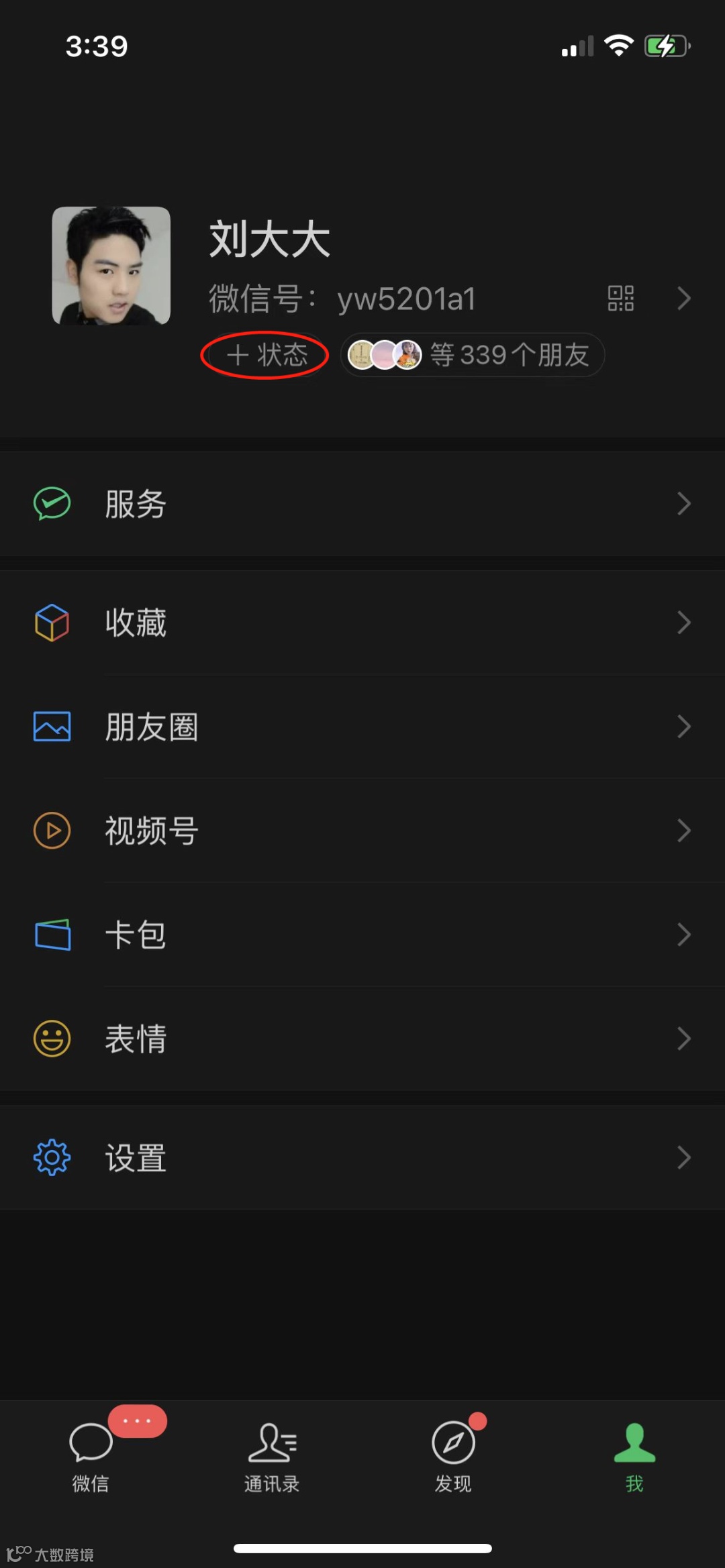This screenshot has width=725, height=1568.
Task: Open 朋友圈 Moments
Action: 362,727
